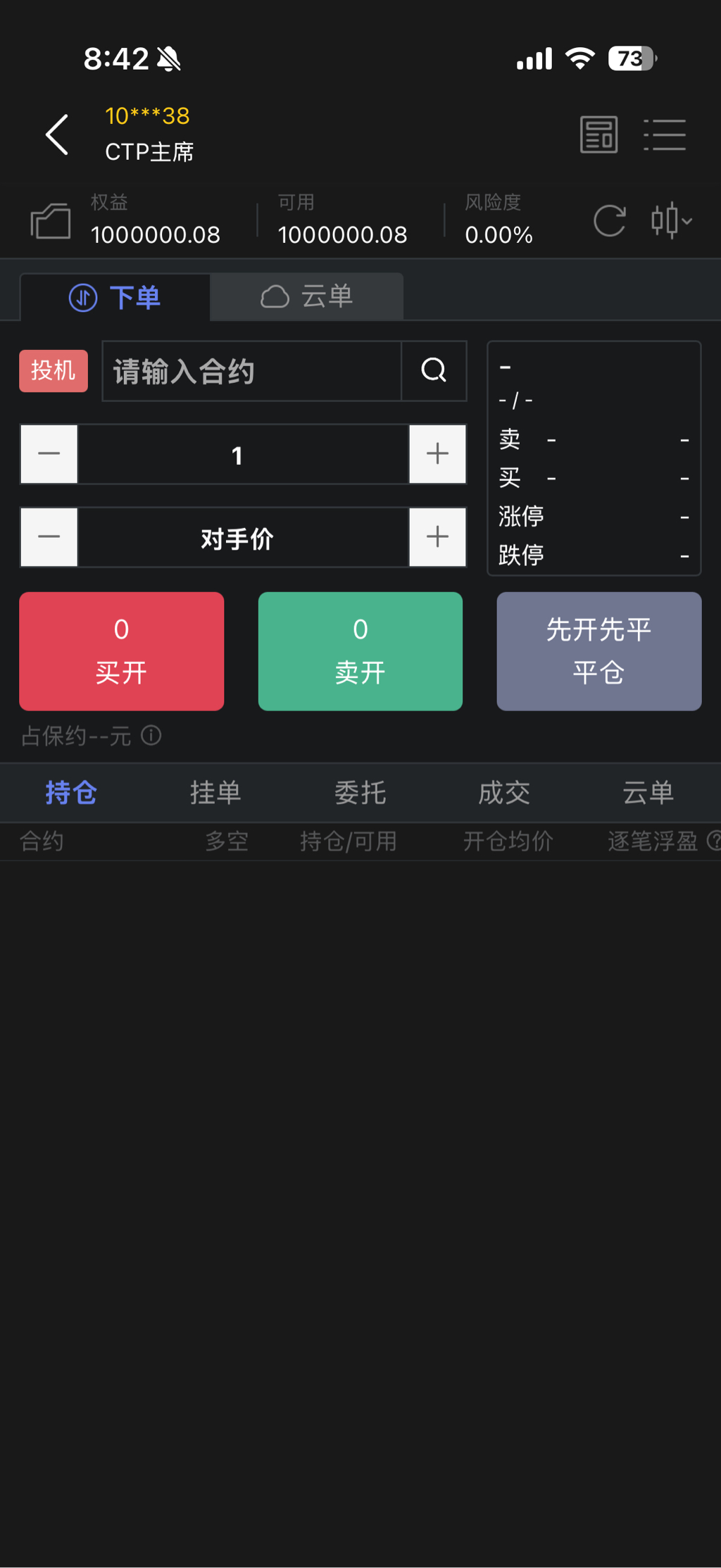Tap the green 卖开 button
This screenshot has width=721, height=1568.
(x=360, y=651)
